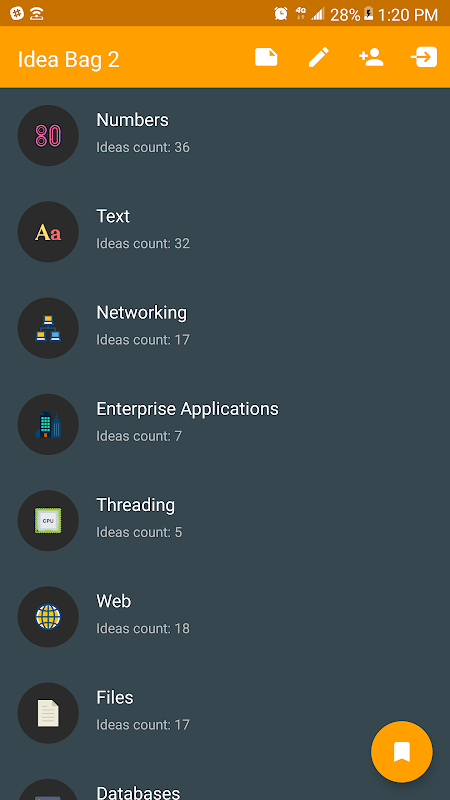Screen dimensions: 450x800
Task: Tap the exit arrow icon
Action: tap(424, 57)
